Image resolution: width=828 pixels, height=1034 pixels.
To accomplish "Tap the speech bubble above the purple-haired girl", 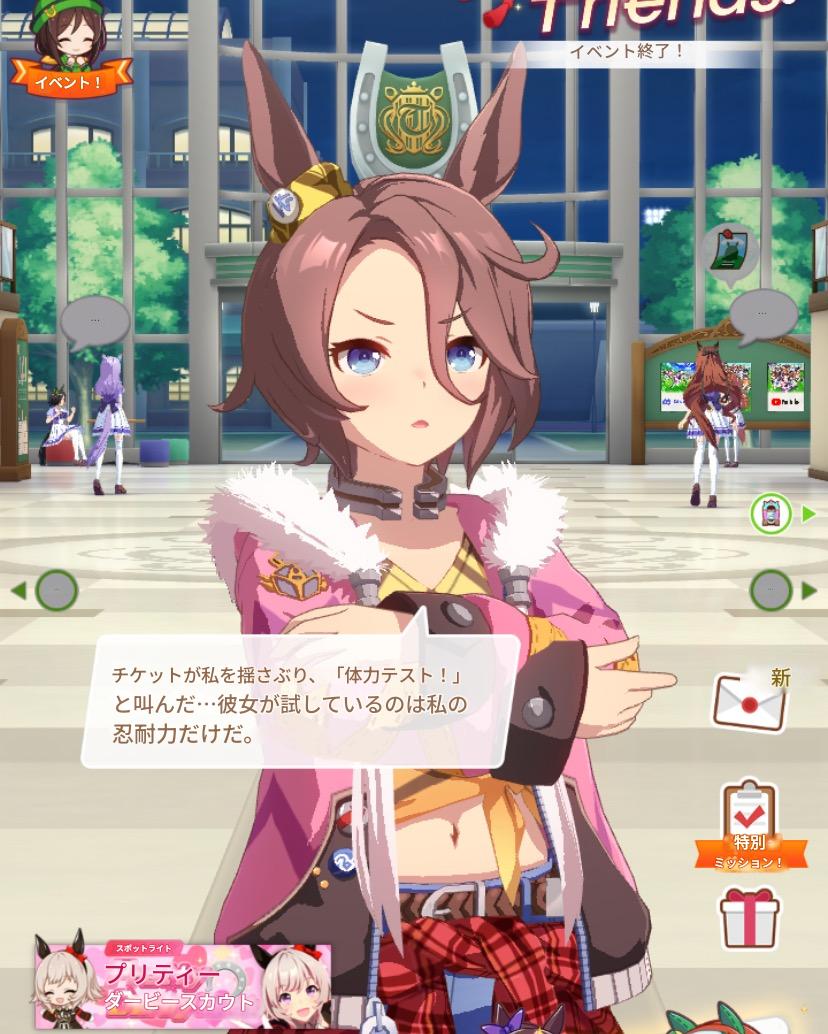I will click(x=95, y=322).
